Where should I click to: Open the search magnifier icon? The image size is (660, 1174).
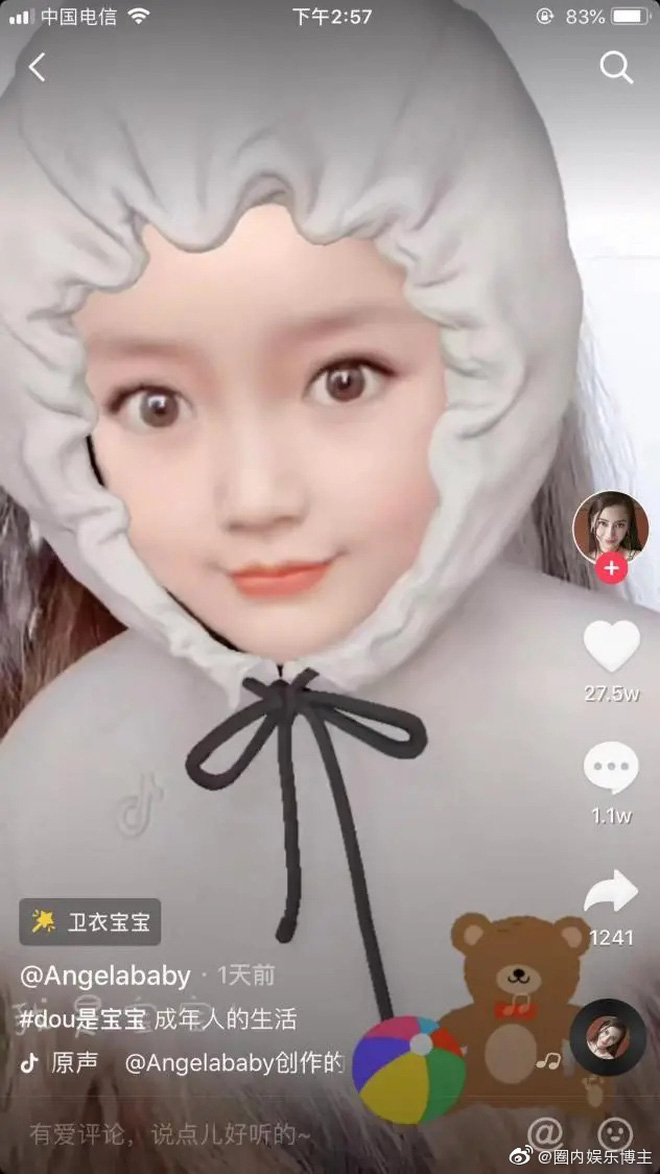coord(616,68)
